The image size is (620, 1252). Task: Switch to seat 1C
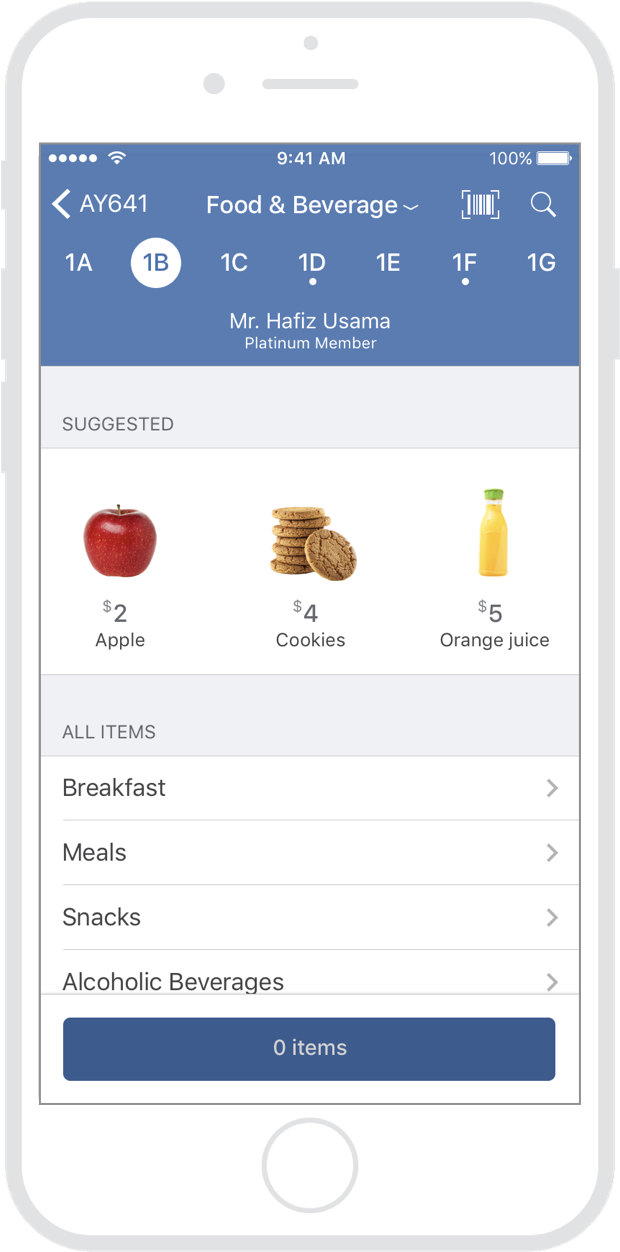pos(234,263)
